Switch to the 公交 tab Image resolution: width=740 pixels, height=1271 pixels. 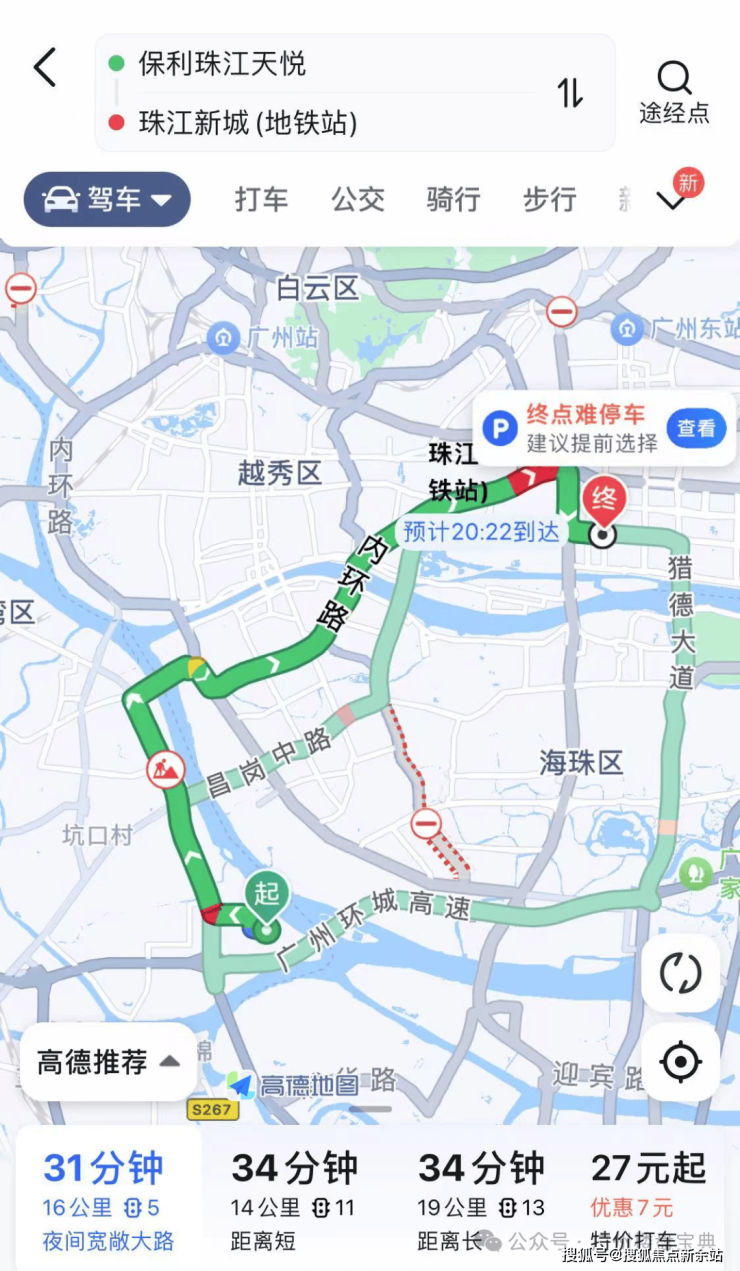click(358, 199)
